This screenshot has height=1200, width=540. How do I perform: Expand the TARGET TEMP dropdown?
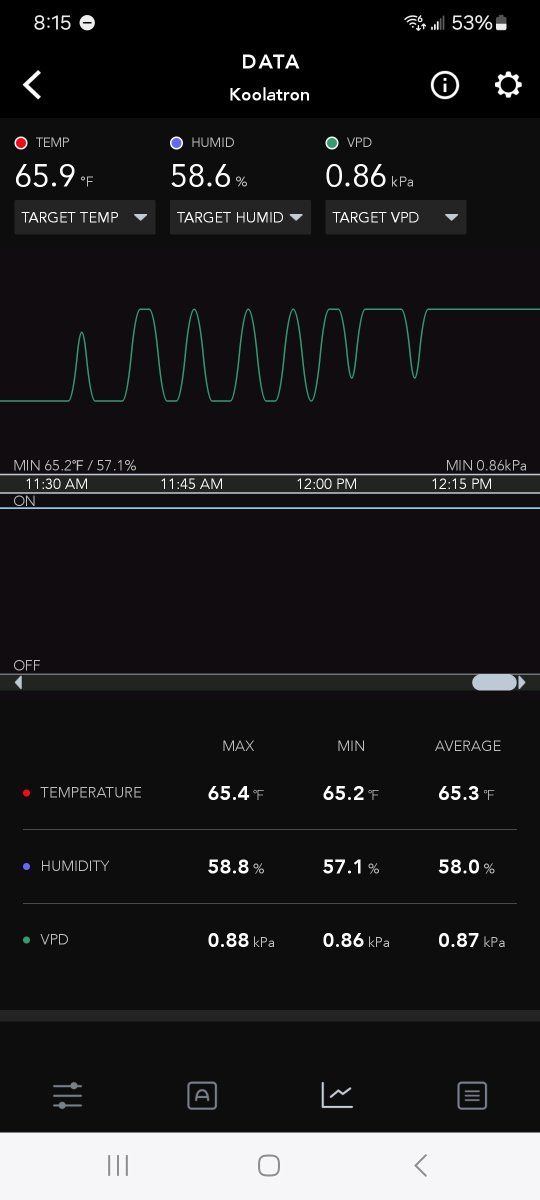(x=85, y=217)
